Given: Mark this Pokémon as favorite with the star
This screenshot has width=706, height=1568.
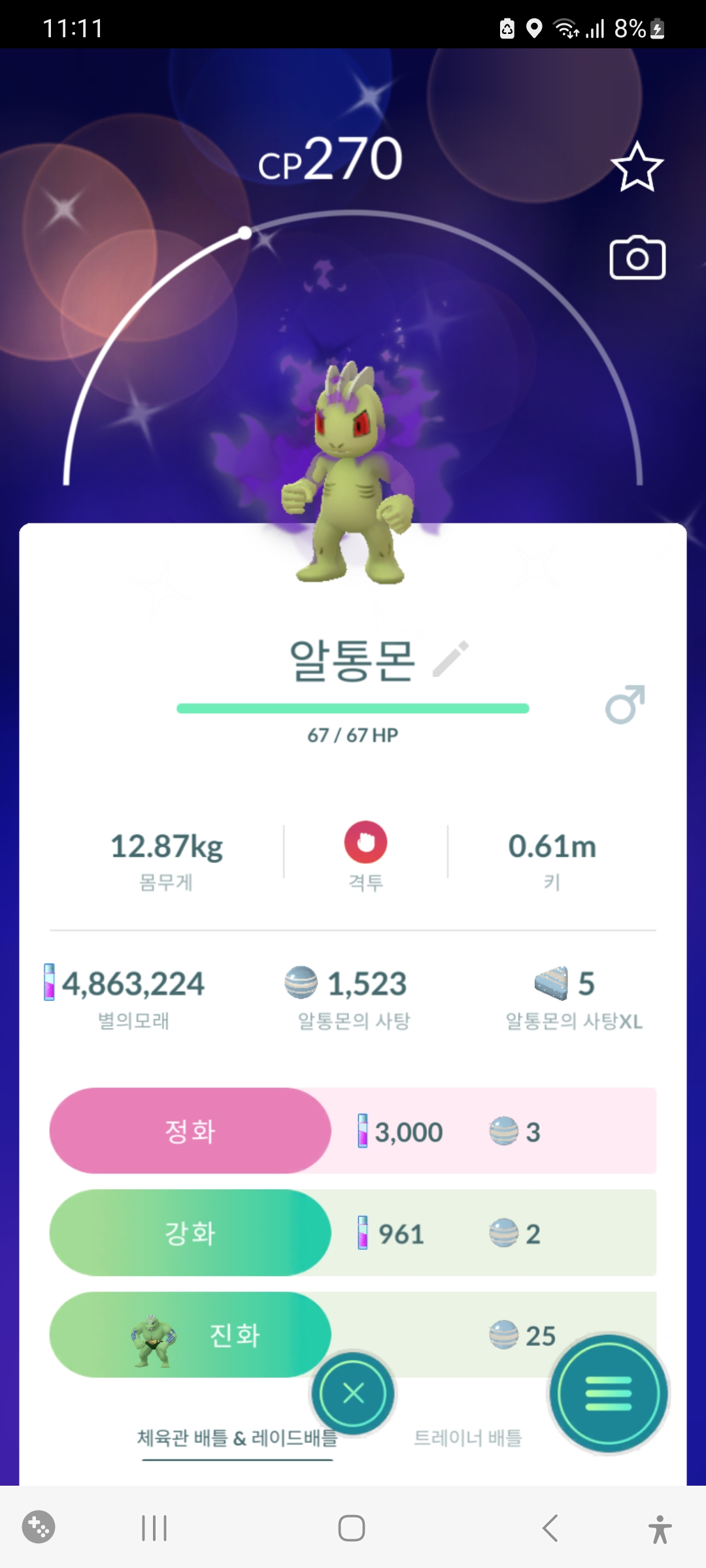Looking at the screenshot, I should (637, 167).
